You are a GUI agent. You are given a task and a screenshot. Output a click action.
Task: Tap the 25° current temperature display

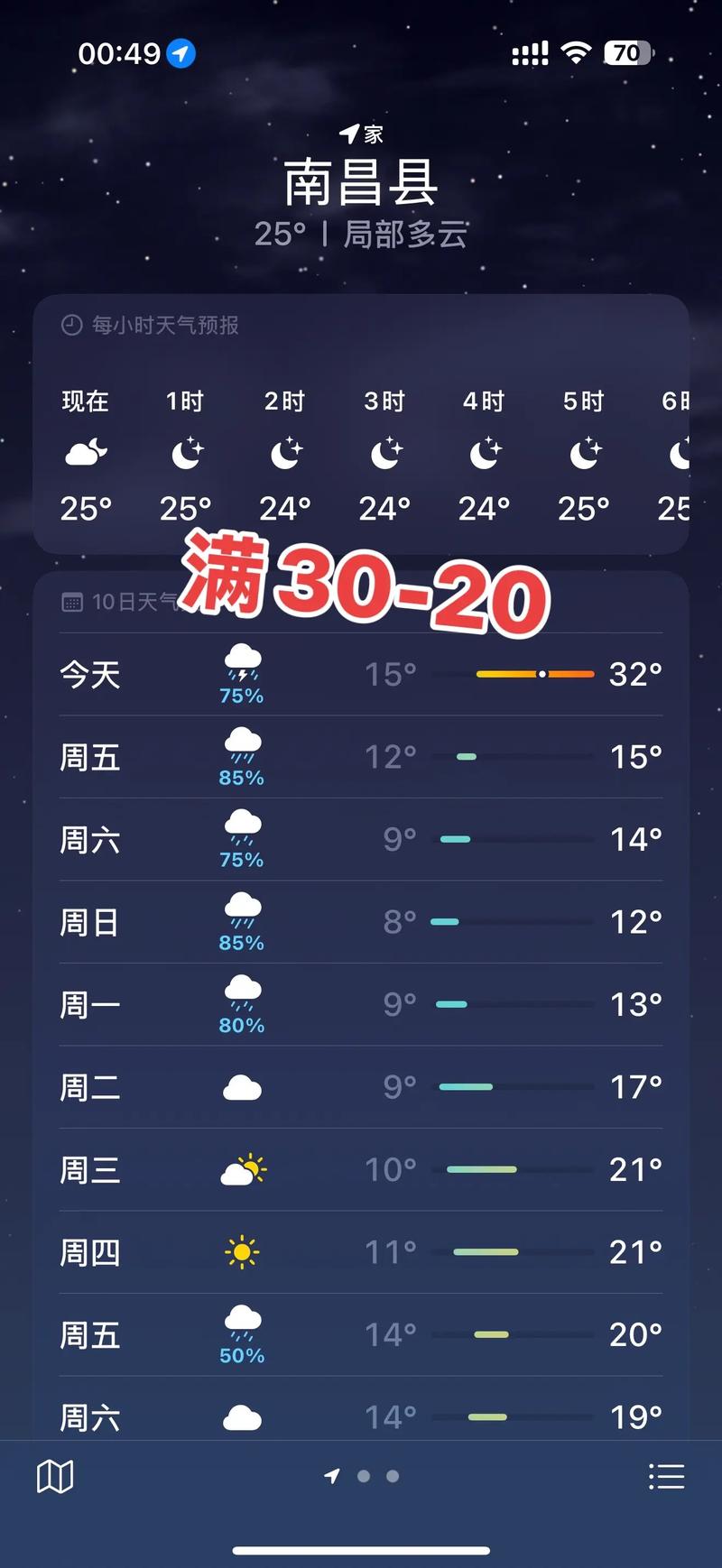pos(285,233)
